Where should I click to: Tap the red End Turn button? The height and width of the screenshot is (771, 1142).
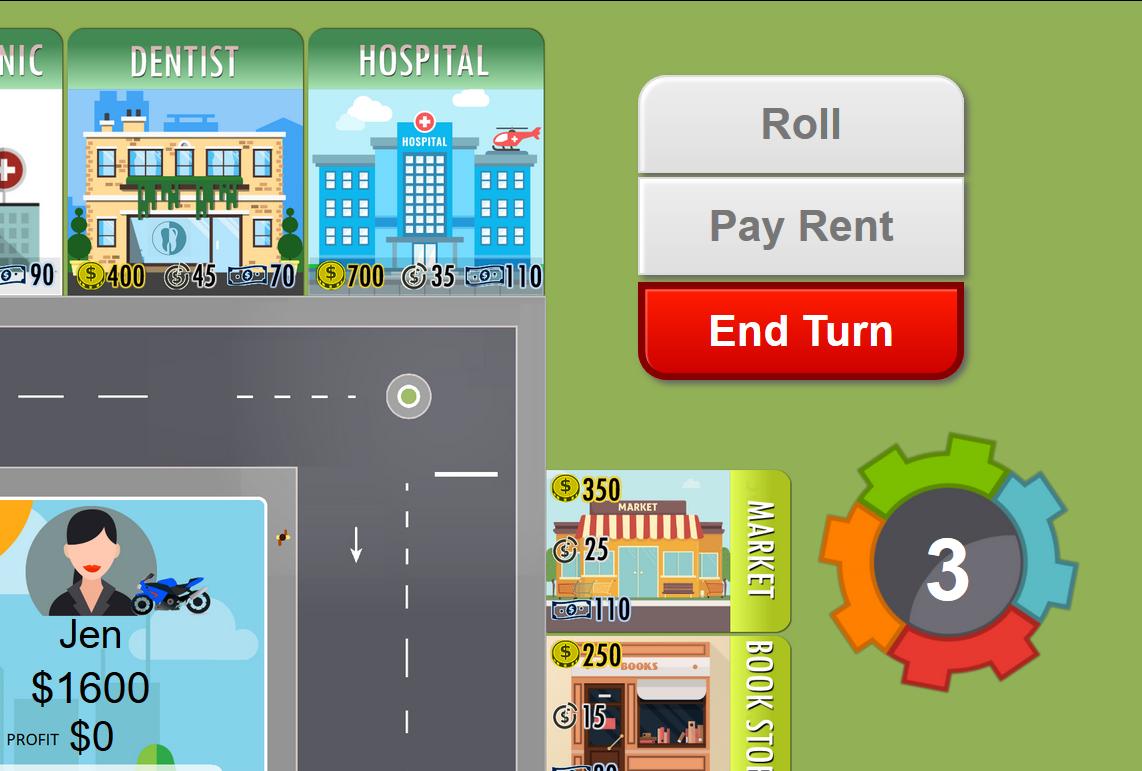[800, 331]
